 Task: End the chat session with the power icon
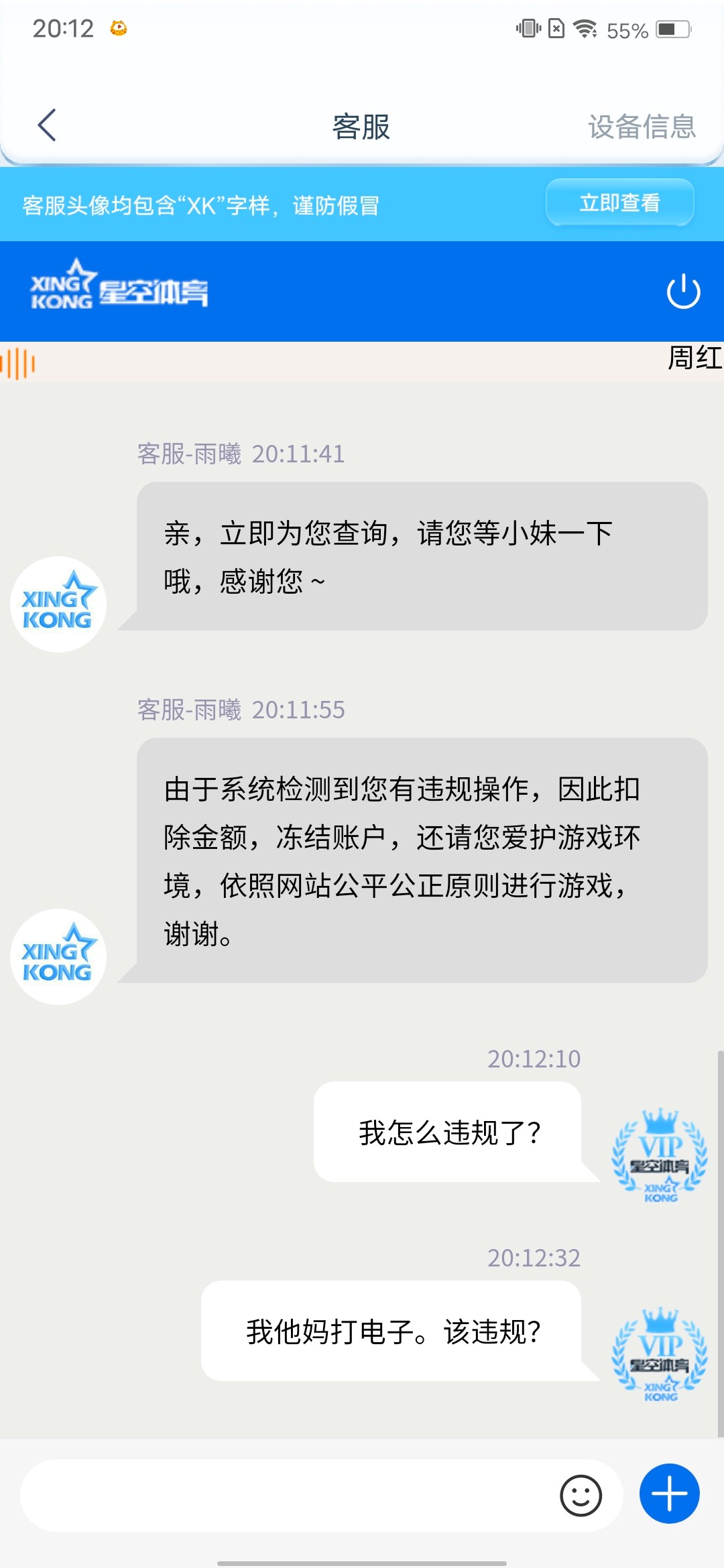click(683, 291)
